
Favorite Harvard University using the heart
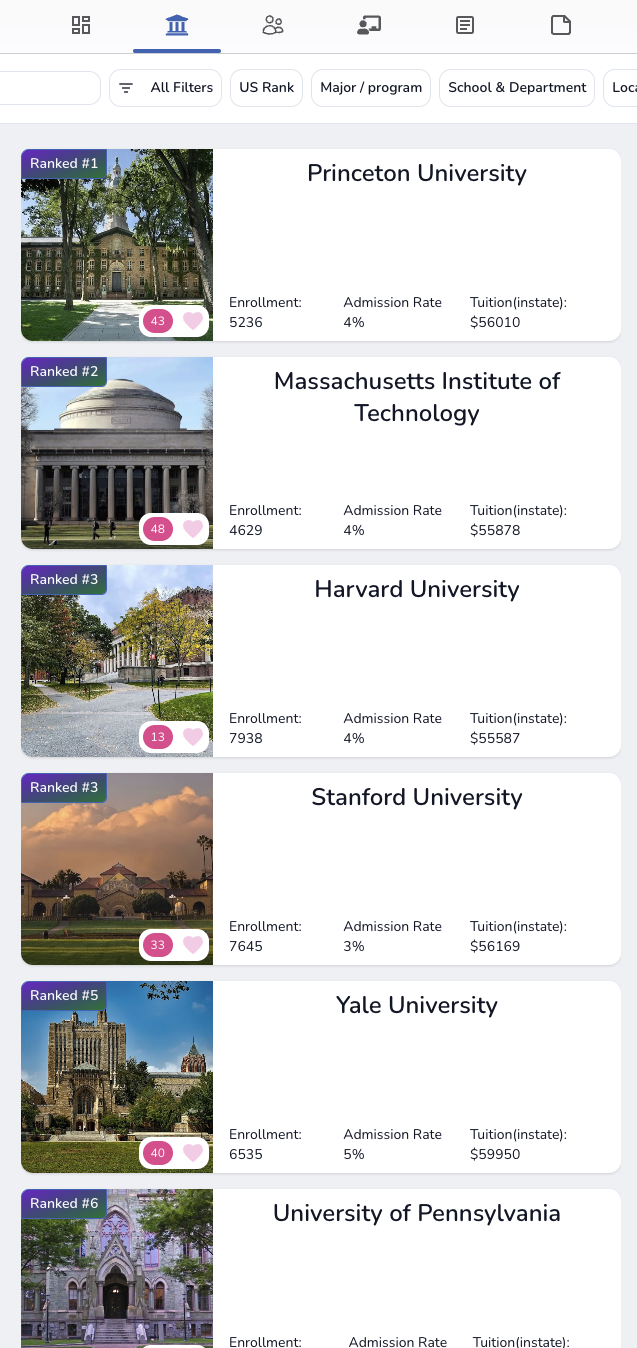pyautogui.click(x=193, y=737)
